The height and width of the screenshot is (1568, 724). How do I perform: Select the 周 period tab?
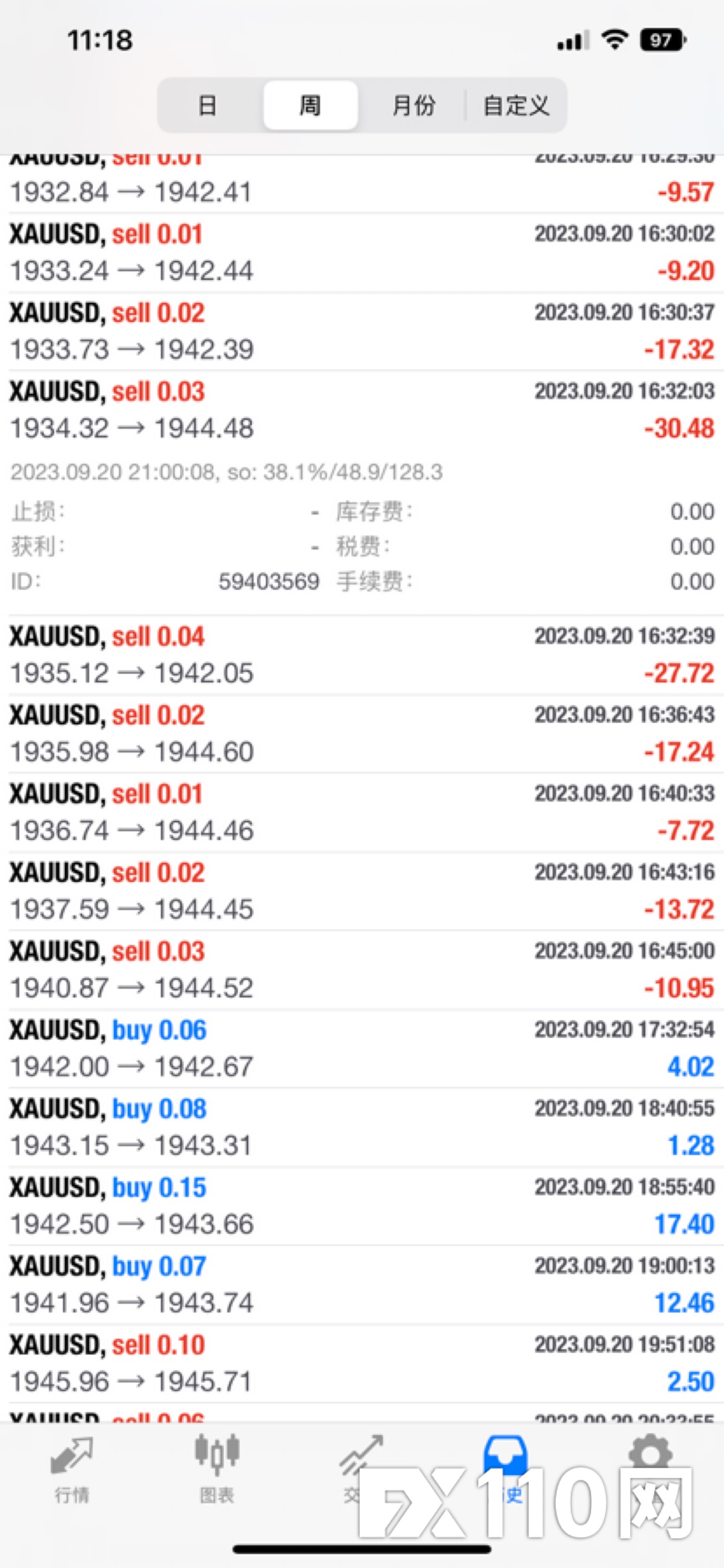(310, 106)
